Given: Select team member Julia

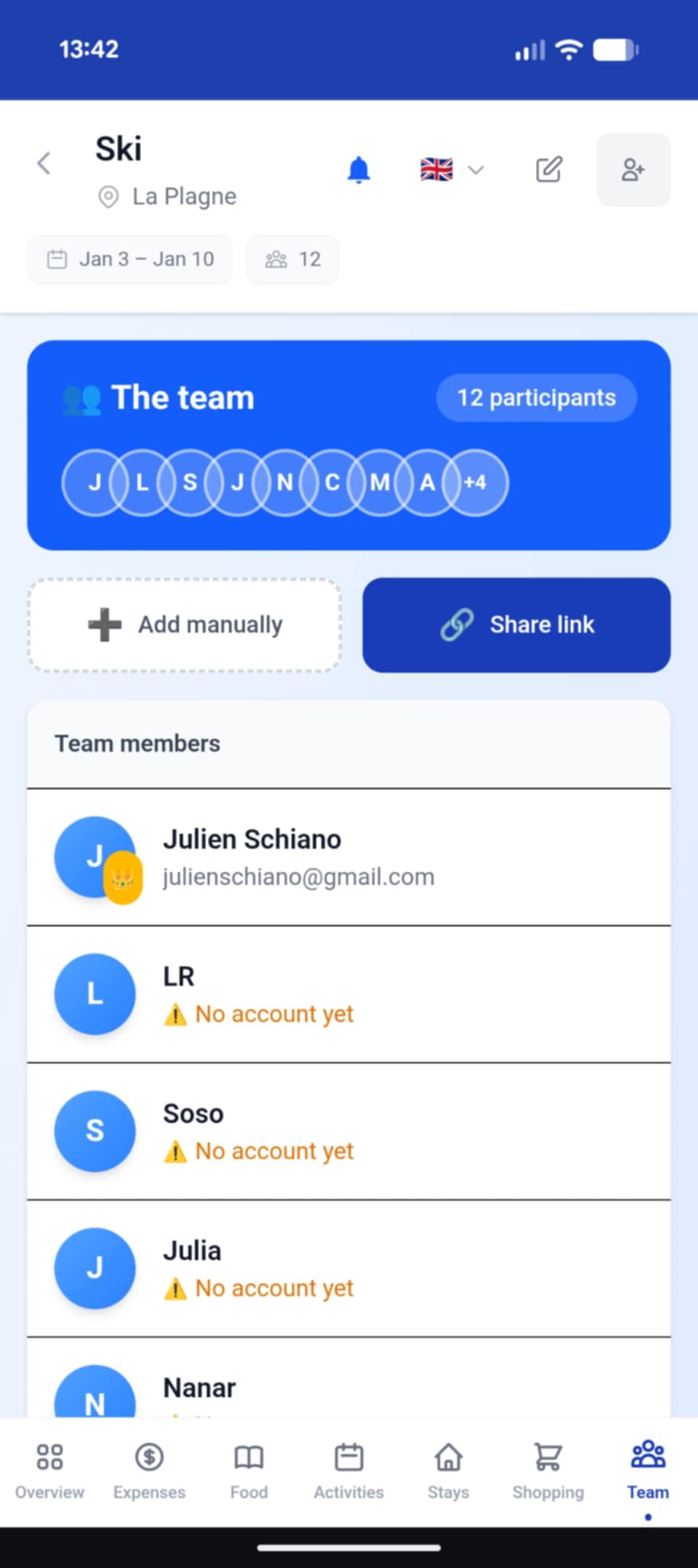Looking at the screenshot, I should (349, 1268).
